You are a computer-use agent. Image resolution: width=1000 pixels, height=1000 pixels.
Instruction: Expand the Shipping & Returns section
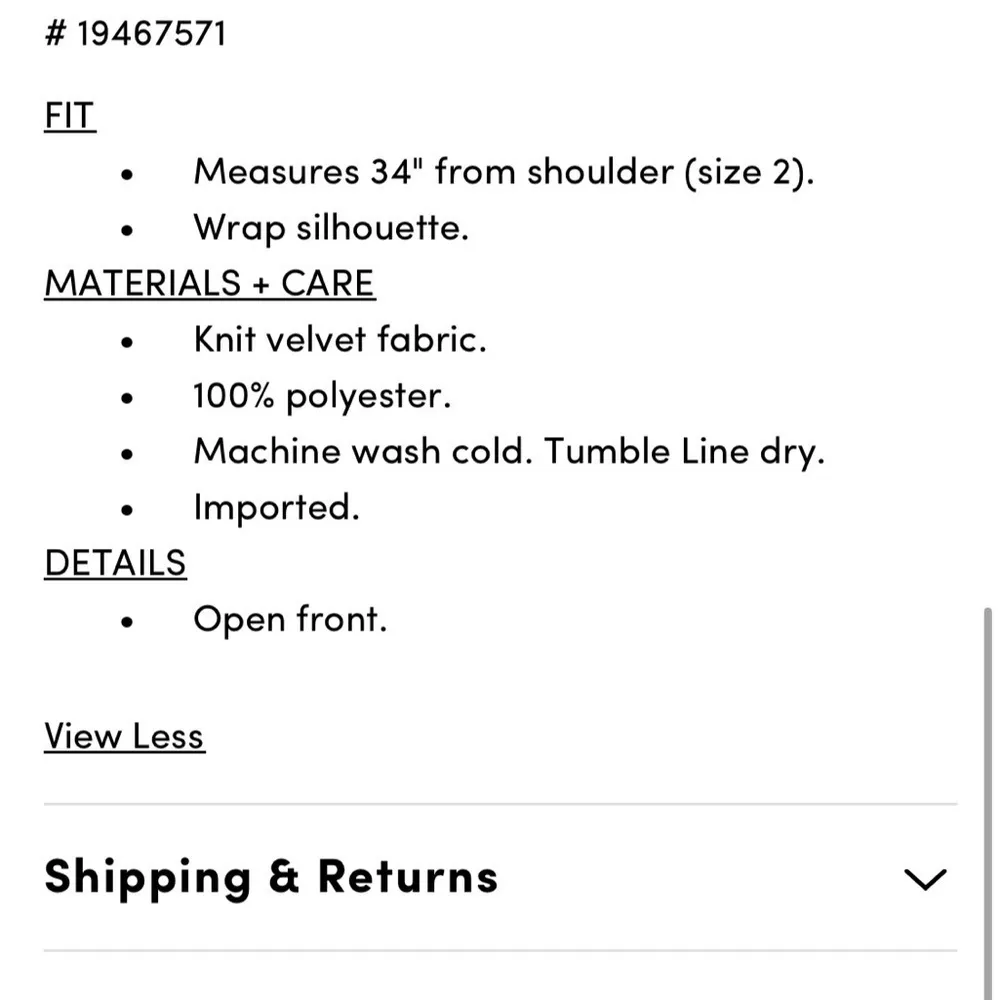924,878
